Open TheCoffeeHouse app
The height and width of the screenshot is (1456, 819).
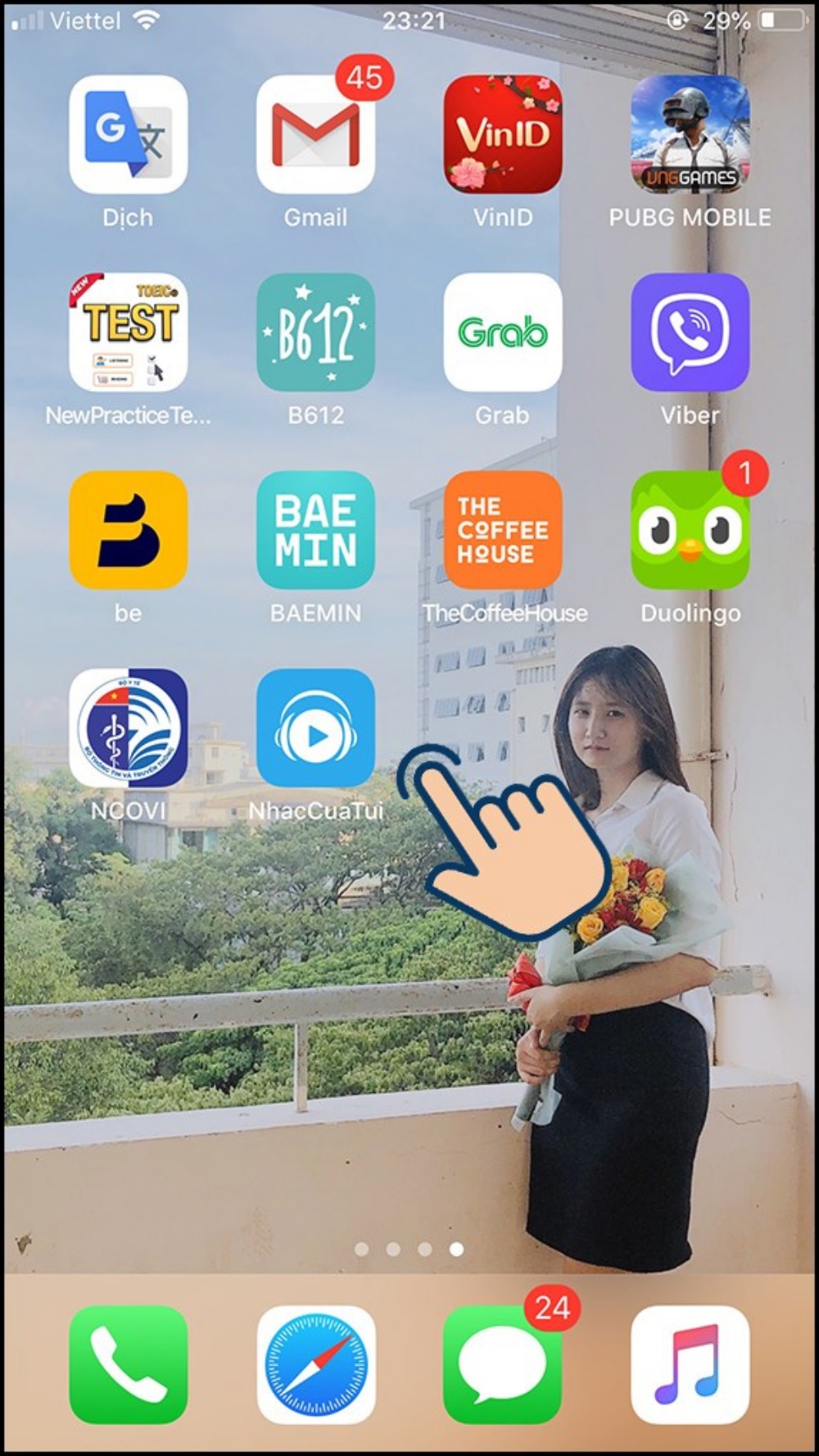(502, 530)
